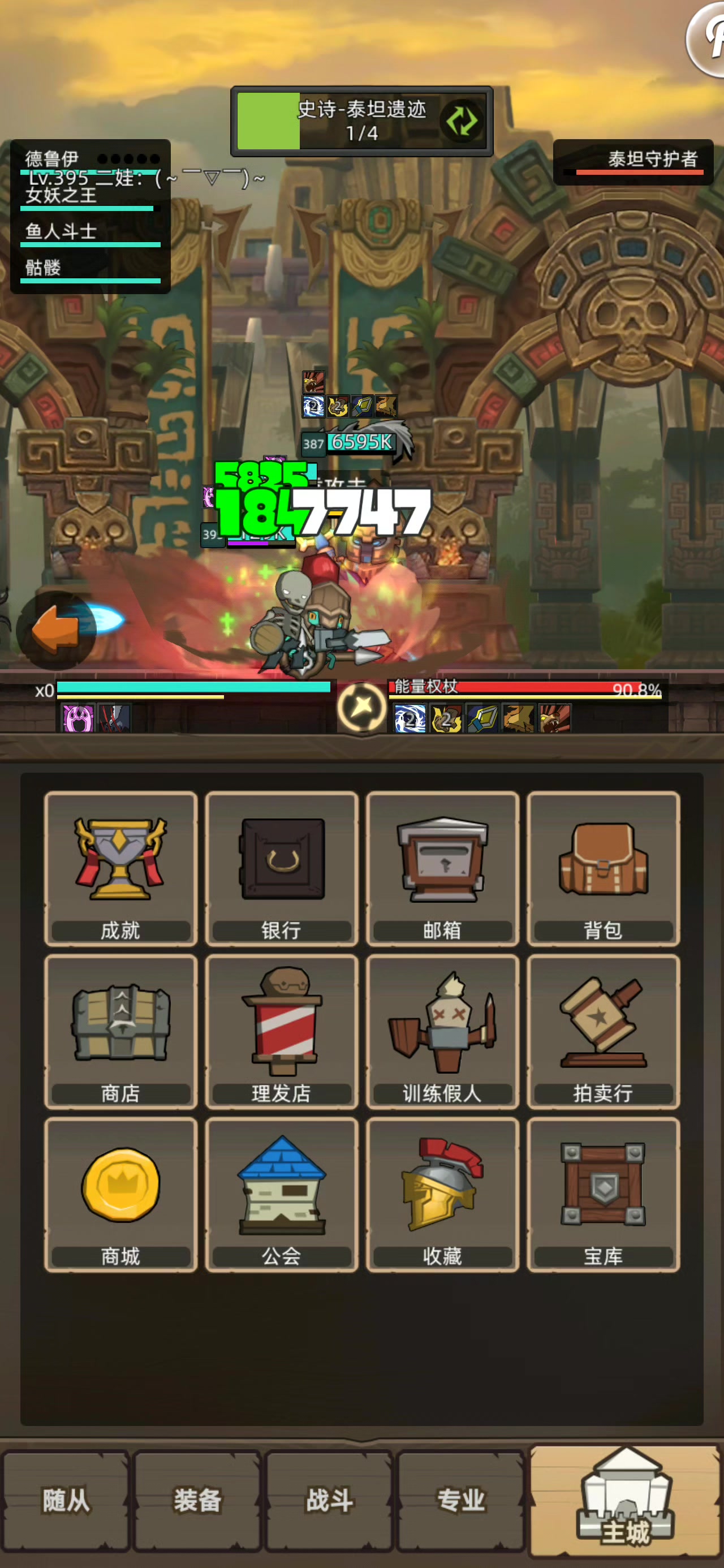This screenshot has width=724, height=1568.
Task: Open the 商城 coin mall
Action: (120, 1194)
